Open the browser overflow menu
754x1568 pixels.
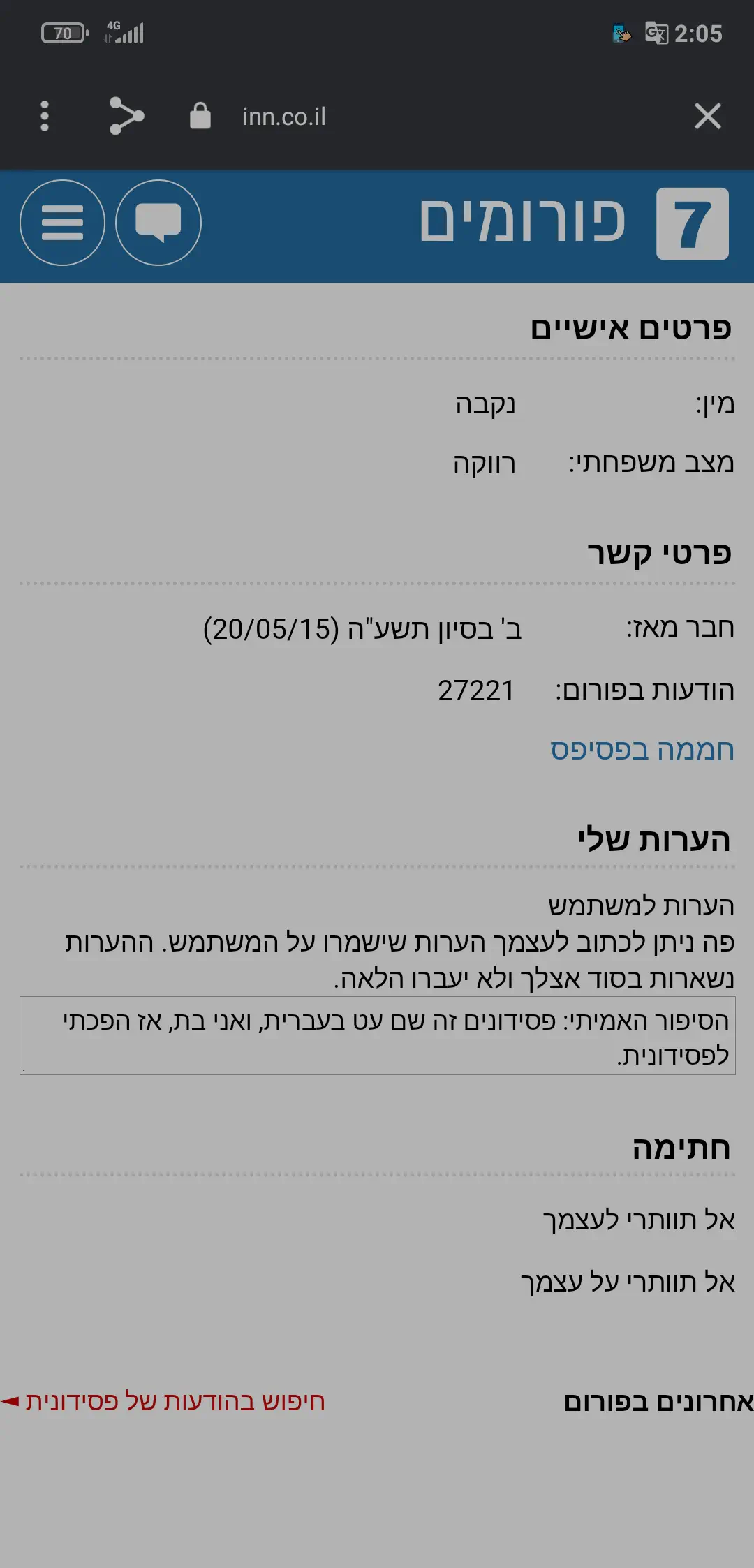pyautogui.click(x=45, y=116)
